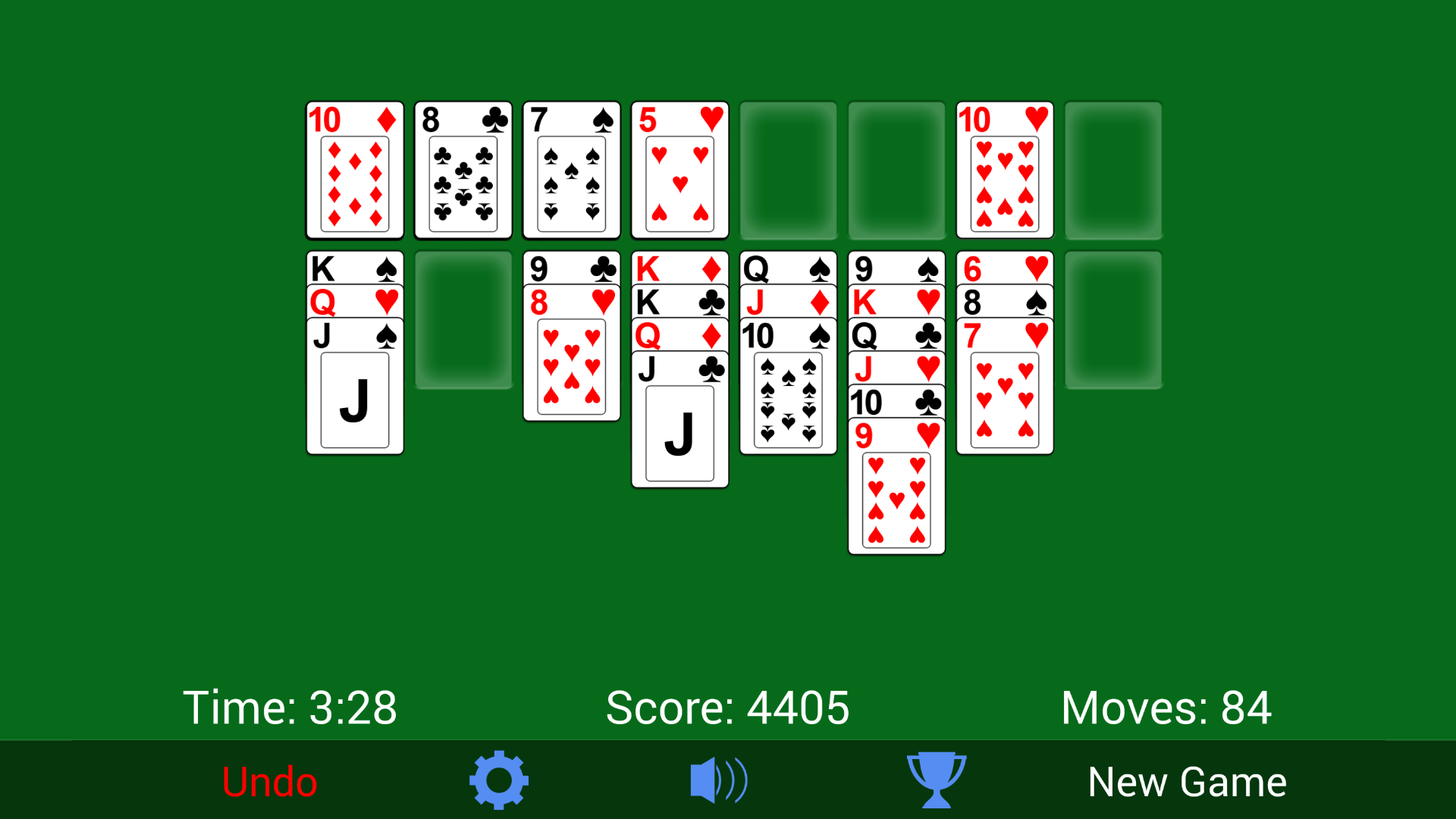1456x819 pixels.
Task: Select the 8 of clubs in top row
Action: click(x=463, y=171)
